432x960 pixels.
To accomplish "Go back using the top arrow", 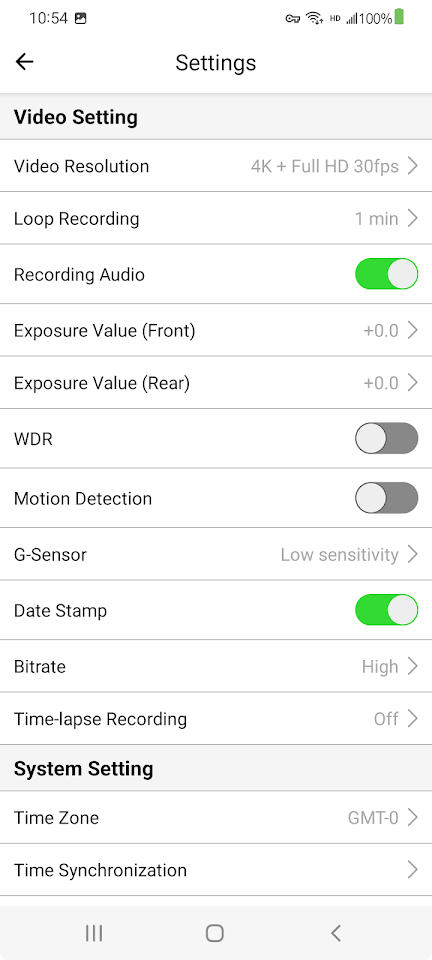I will pyautogui.click(x=24, y=62).
